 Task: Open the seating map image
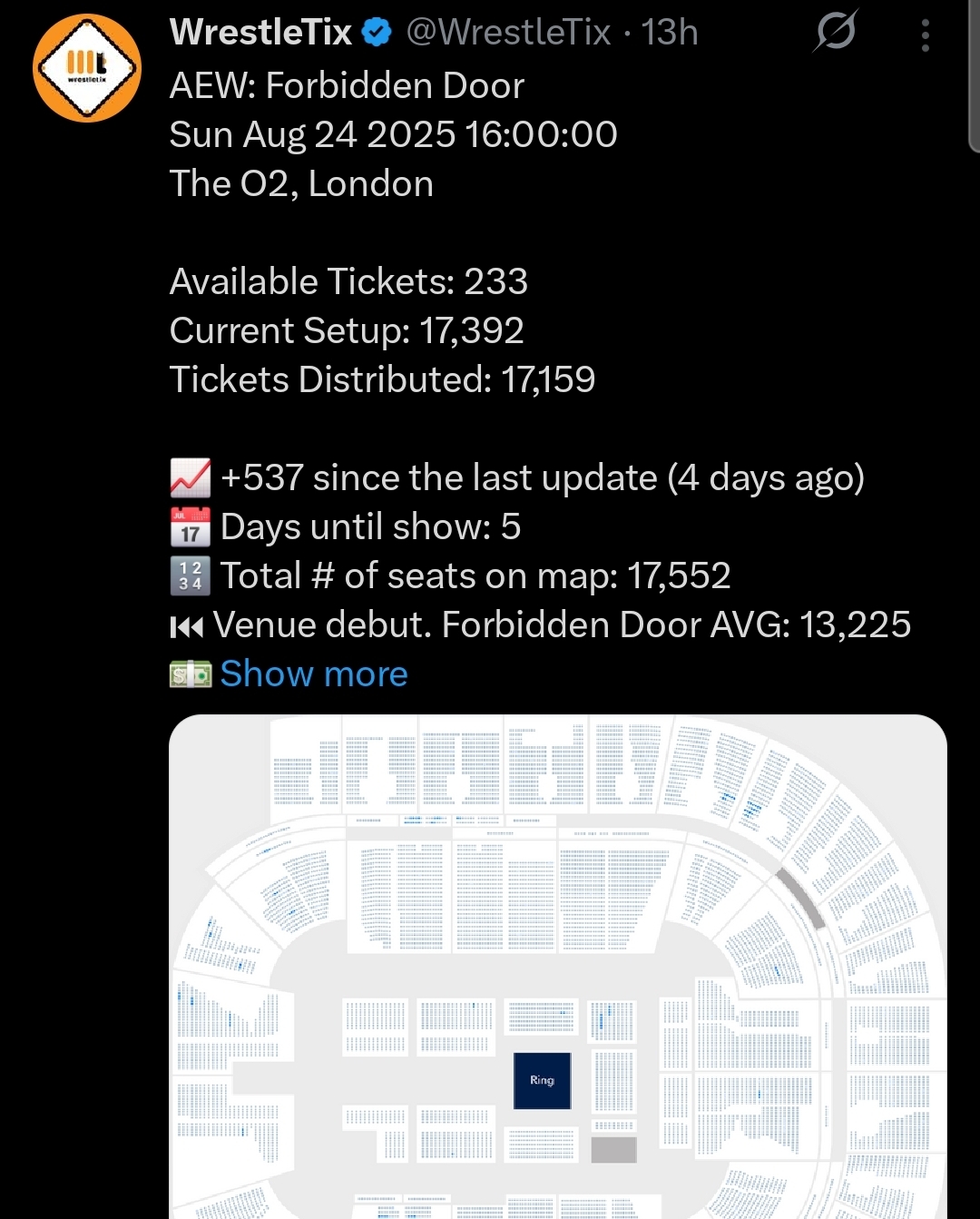coord(557,967)
